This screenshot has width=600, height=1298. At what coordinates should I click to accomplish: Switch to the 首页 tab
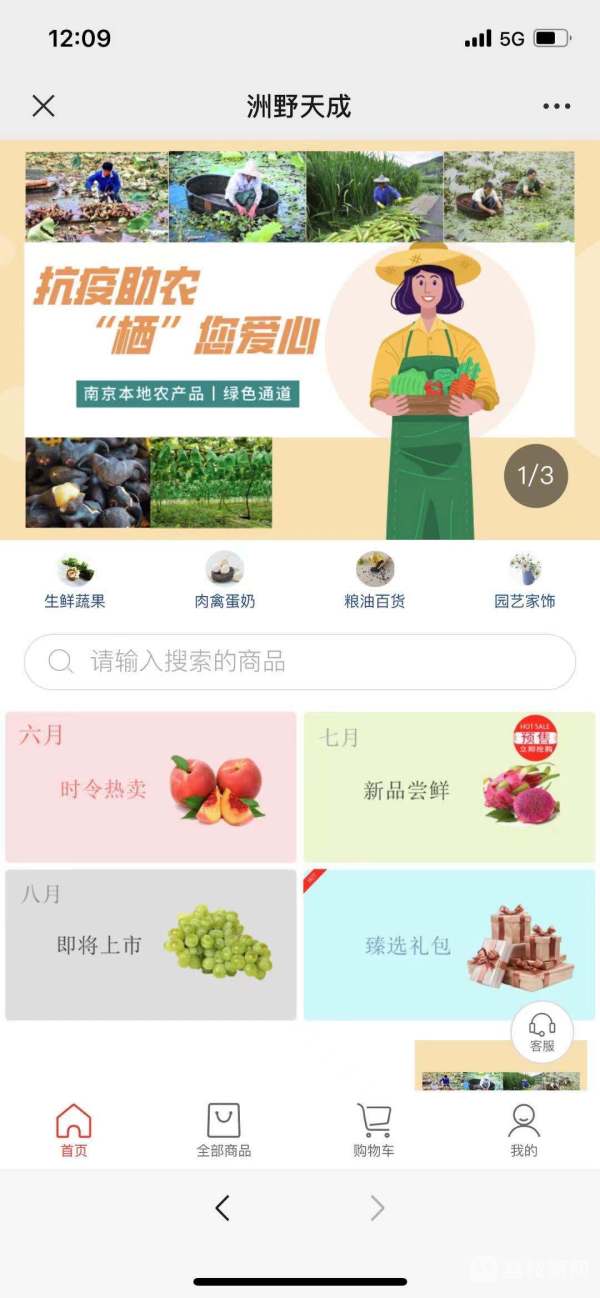pyautogui.click(x=74, y=1130)
